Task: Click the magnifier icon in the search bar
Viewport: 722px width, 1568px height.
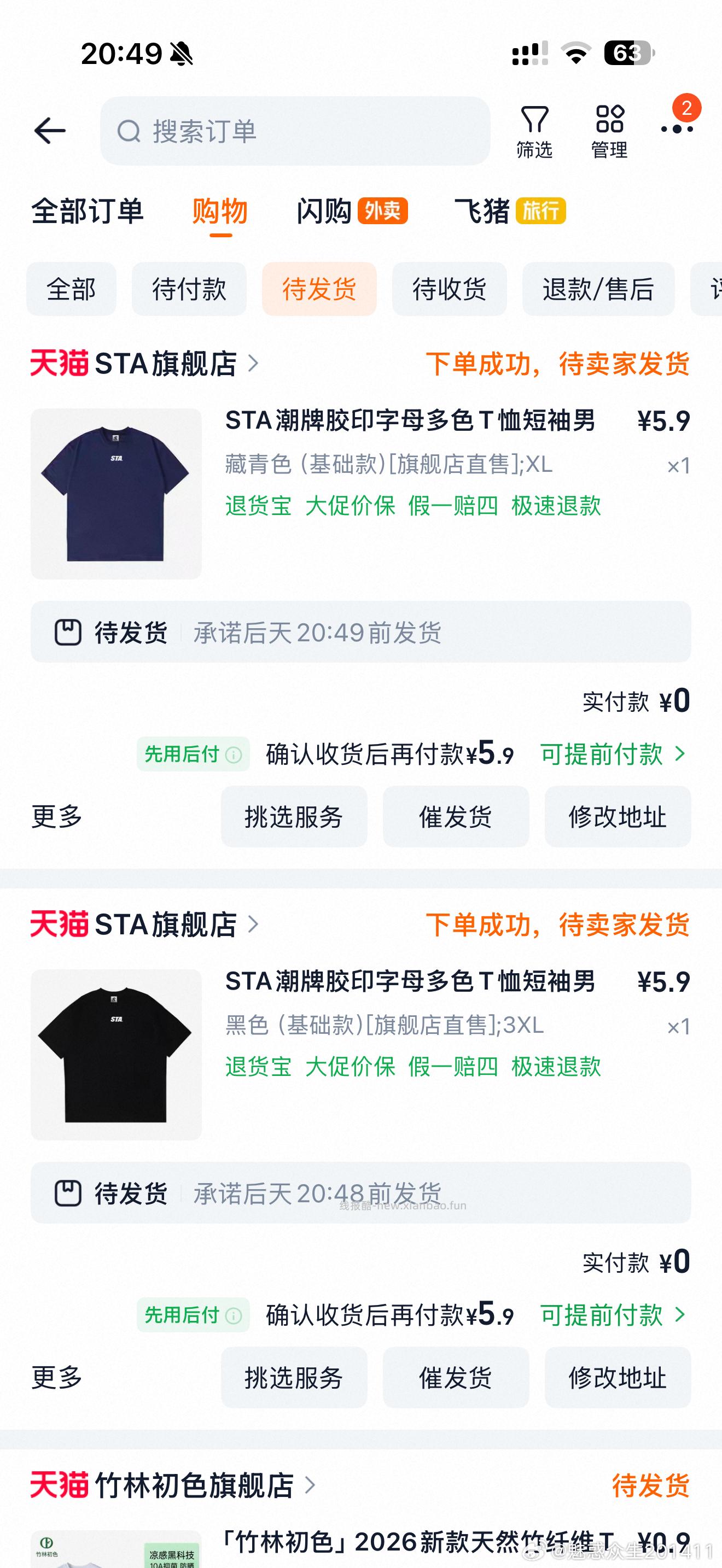Action: click(130, 131)
